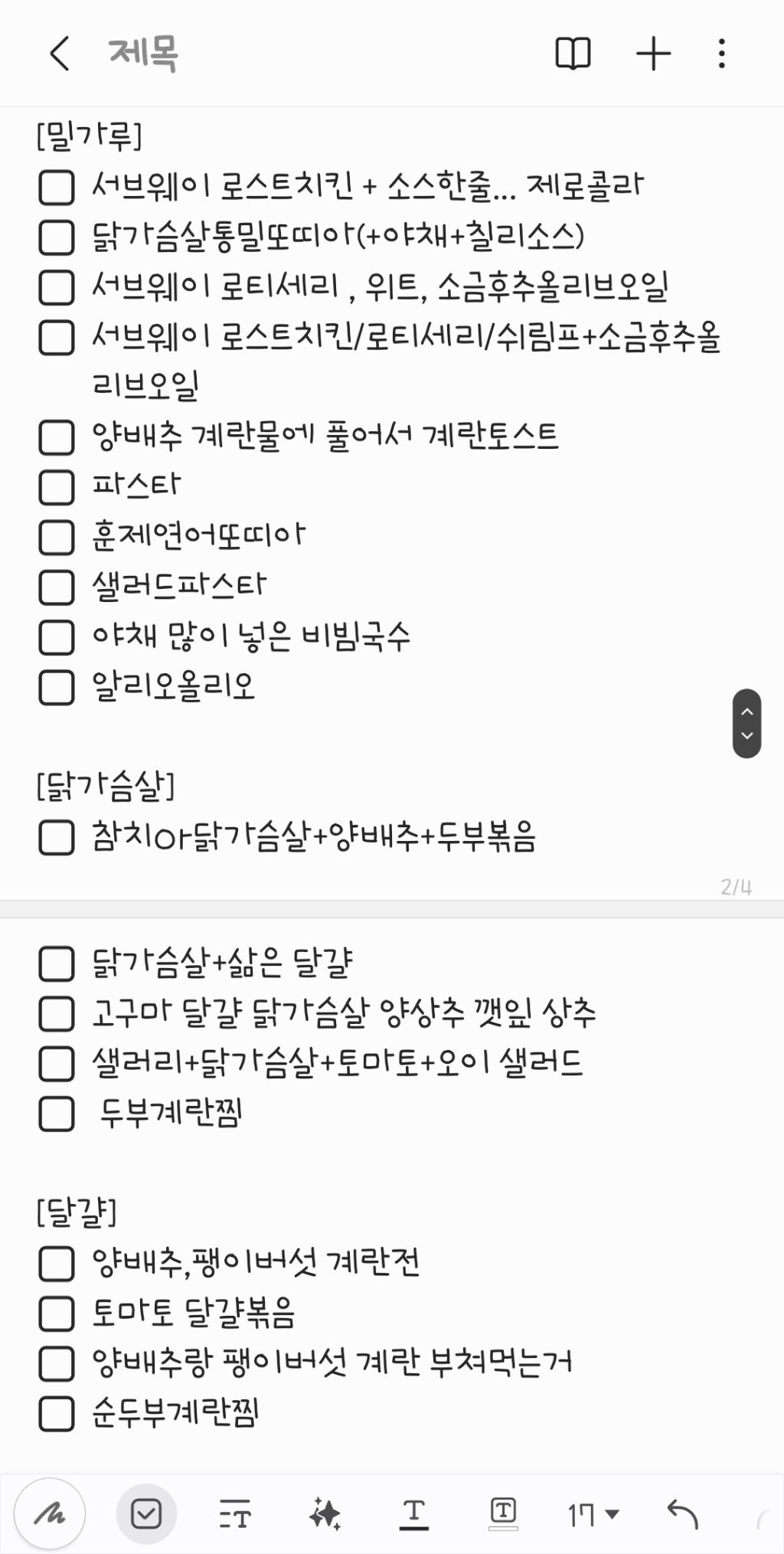Screen dimensions: 784x1554
Task: Check the 순두부계란찜 checklist item
Action: [56, 1413]
